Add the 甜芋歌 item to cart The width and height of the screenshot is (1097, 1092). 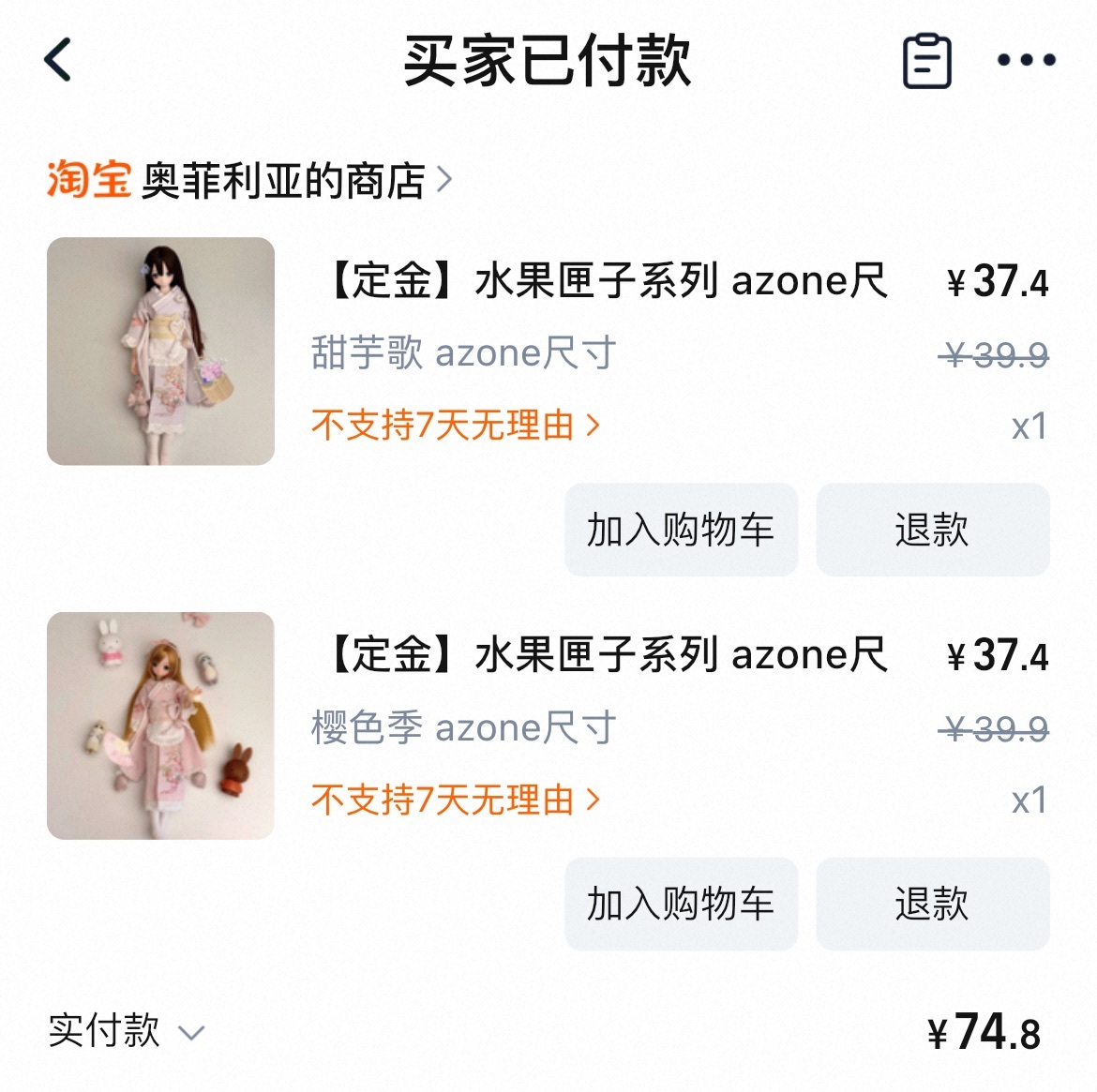pyautogui.click(x=681, y=530)
